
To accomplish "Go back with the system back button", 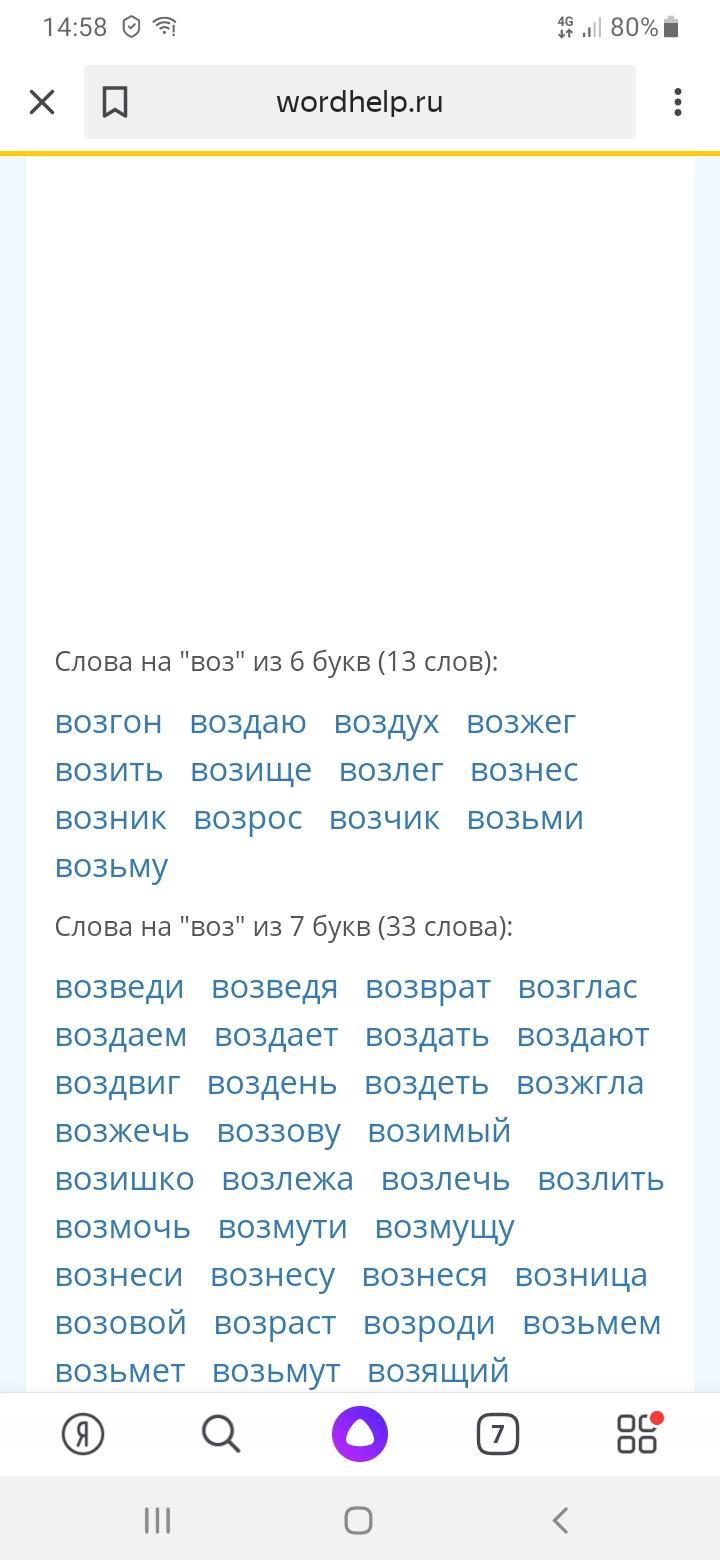I will point(560,1520).
